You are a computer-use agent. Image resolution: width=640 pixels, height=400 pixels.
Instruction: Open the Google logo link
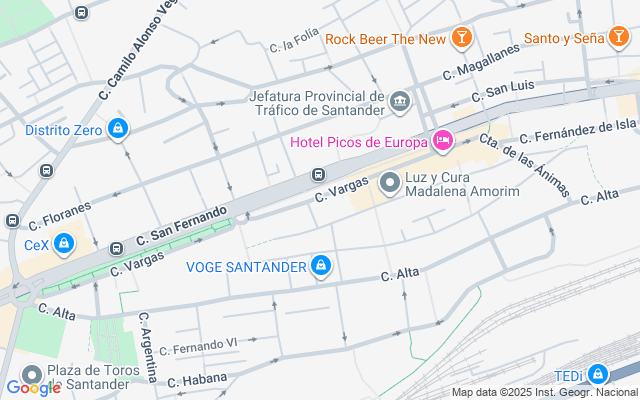point(33,387)
